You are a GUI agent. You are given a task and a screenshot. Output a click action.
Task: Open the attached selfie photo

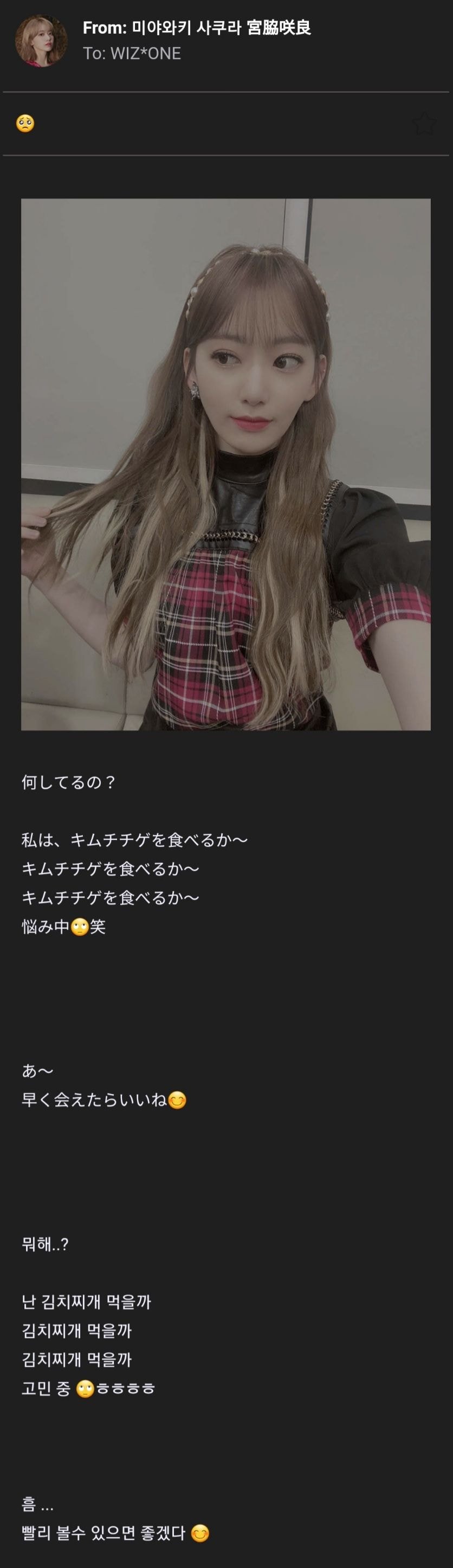coord(225,464)
